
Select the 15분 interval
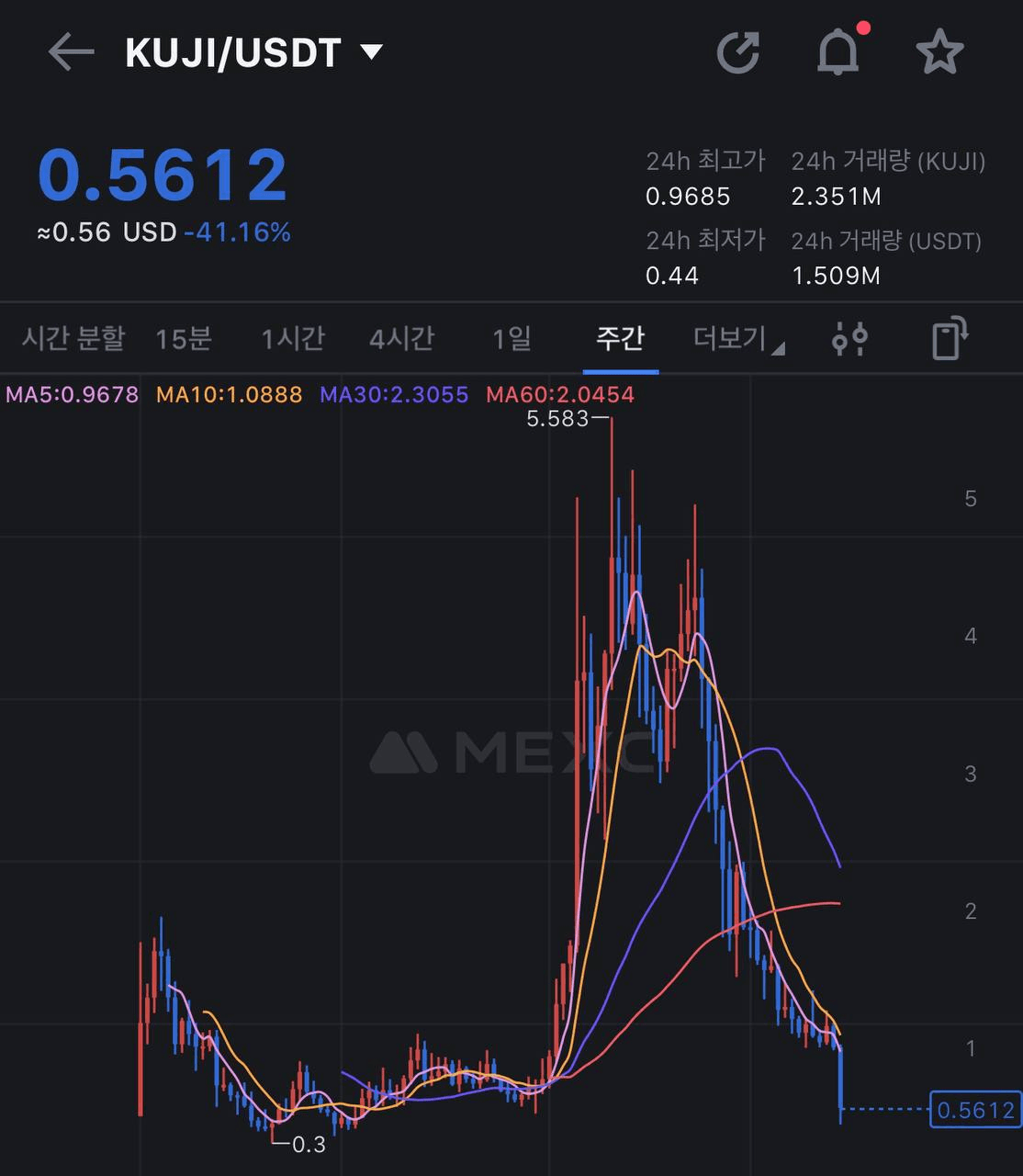click(x=184, y=338)
